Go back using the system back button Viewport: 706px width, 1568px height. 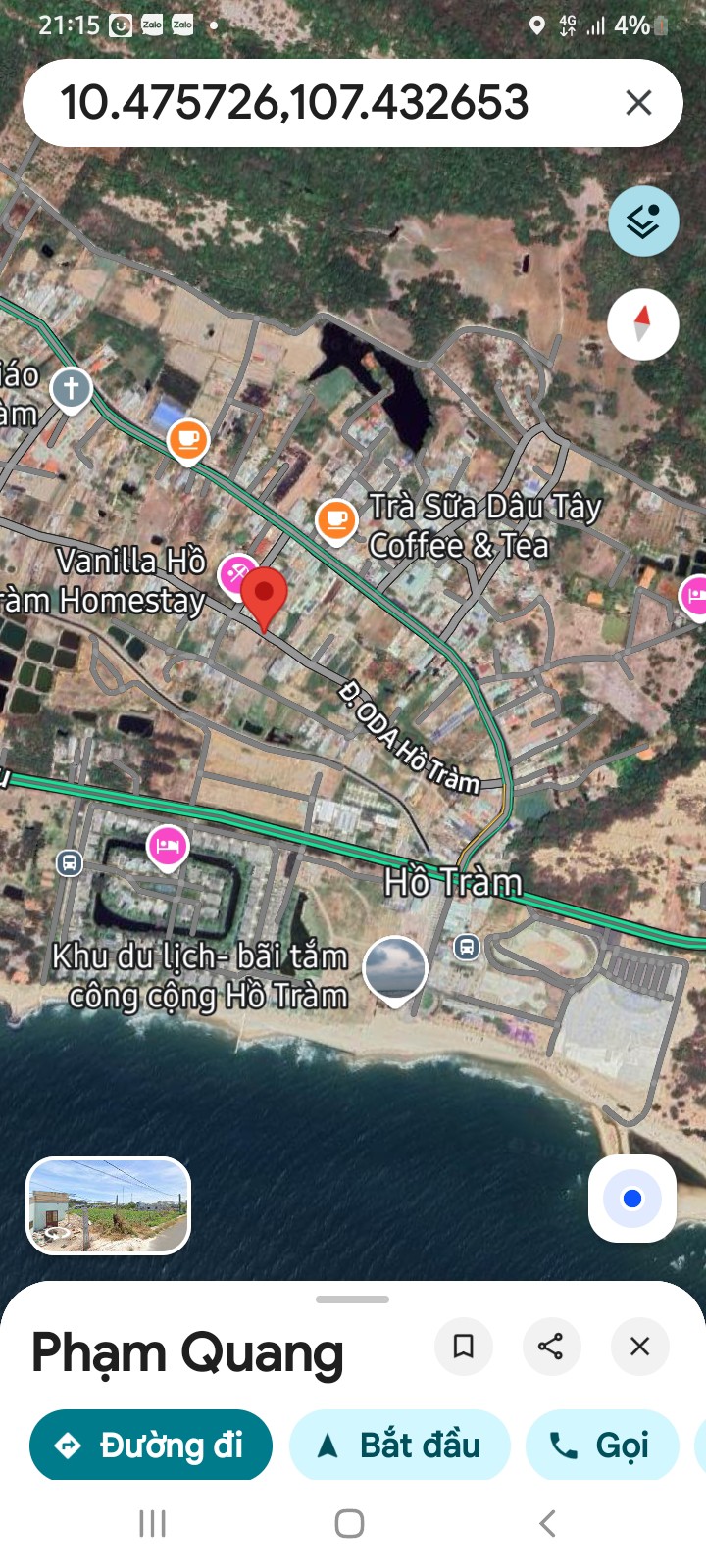(x=548, y=1523)
